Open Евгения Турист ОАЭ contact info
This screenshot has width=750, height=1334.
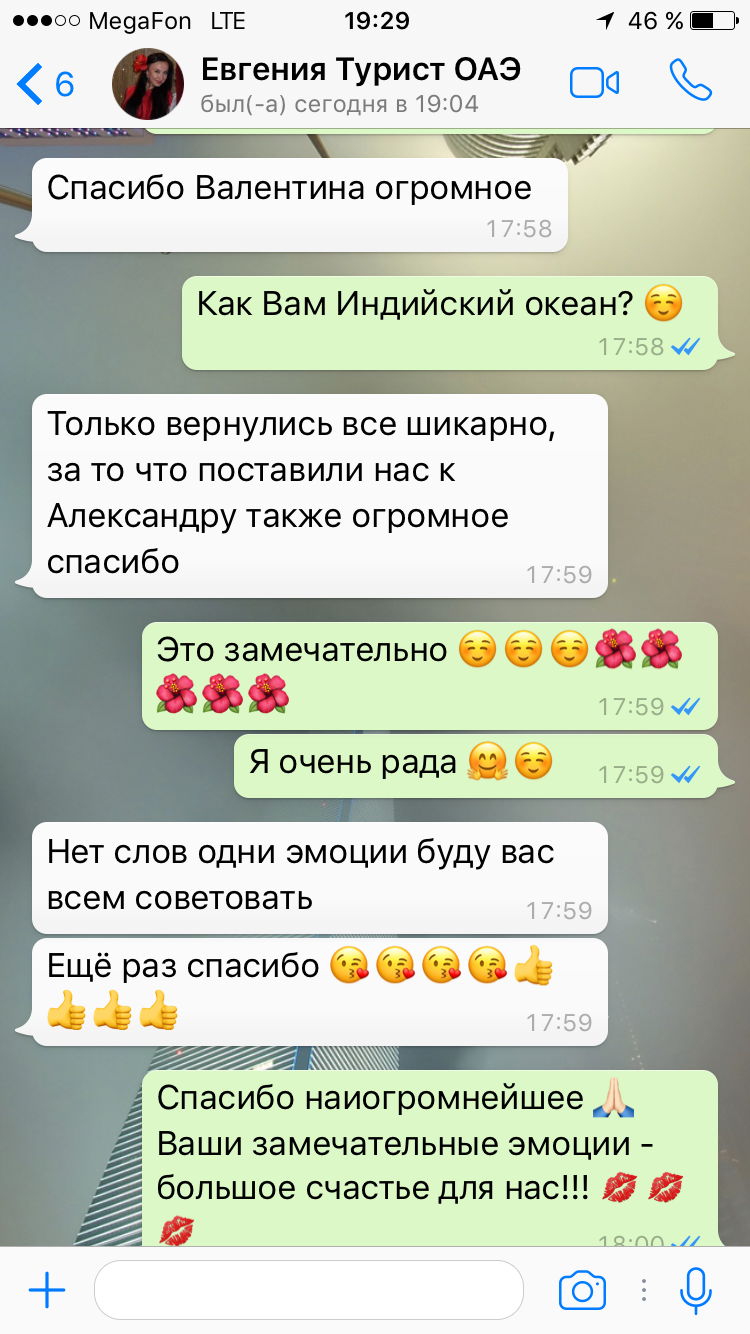tap(360, 84)
